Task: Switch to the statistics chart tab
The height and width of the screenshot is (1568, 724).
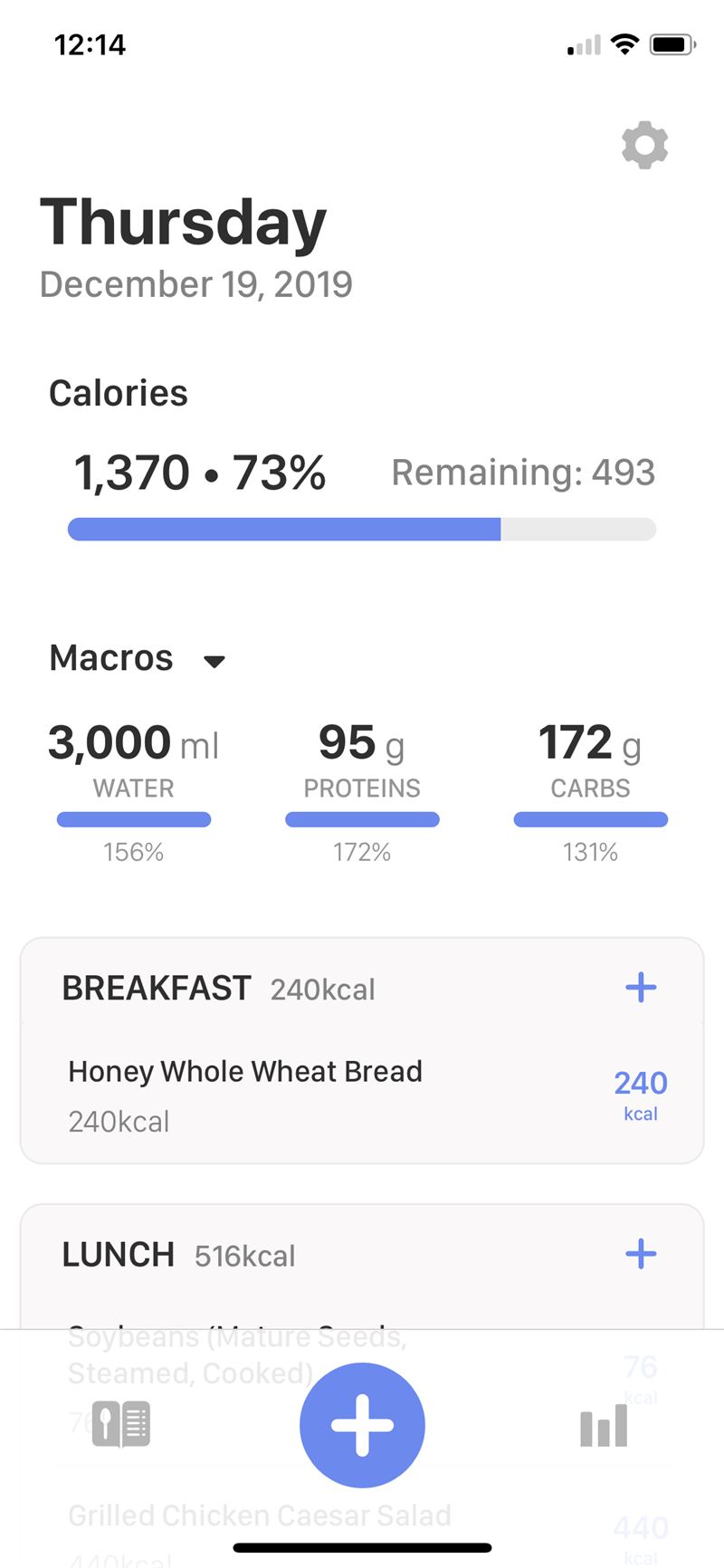Action: [x=604, y=1425]
